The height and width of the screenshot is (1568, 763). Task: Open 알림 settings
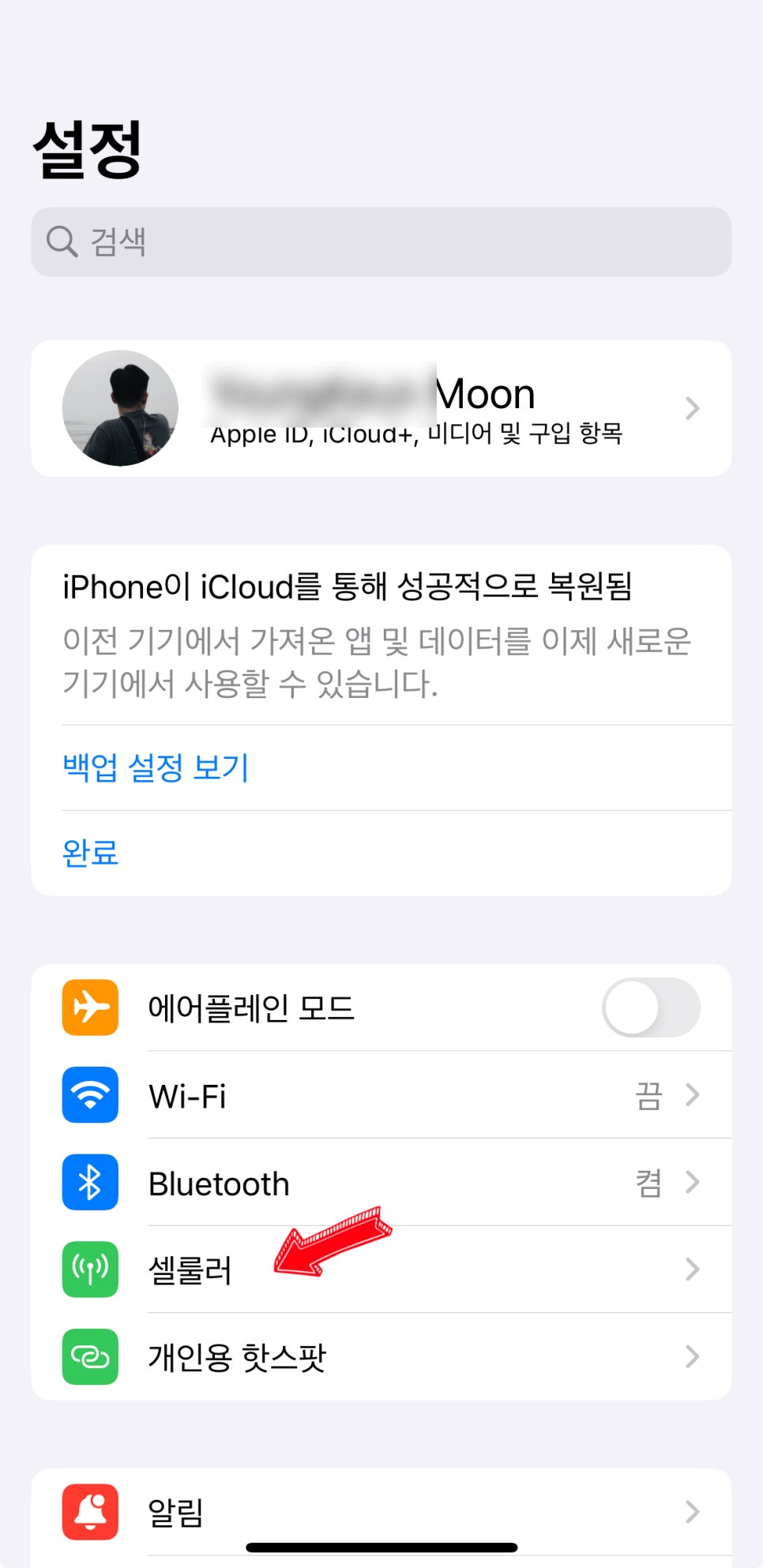pos(381,1512)
